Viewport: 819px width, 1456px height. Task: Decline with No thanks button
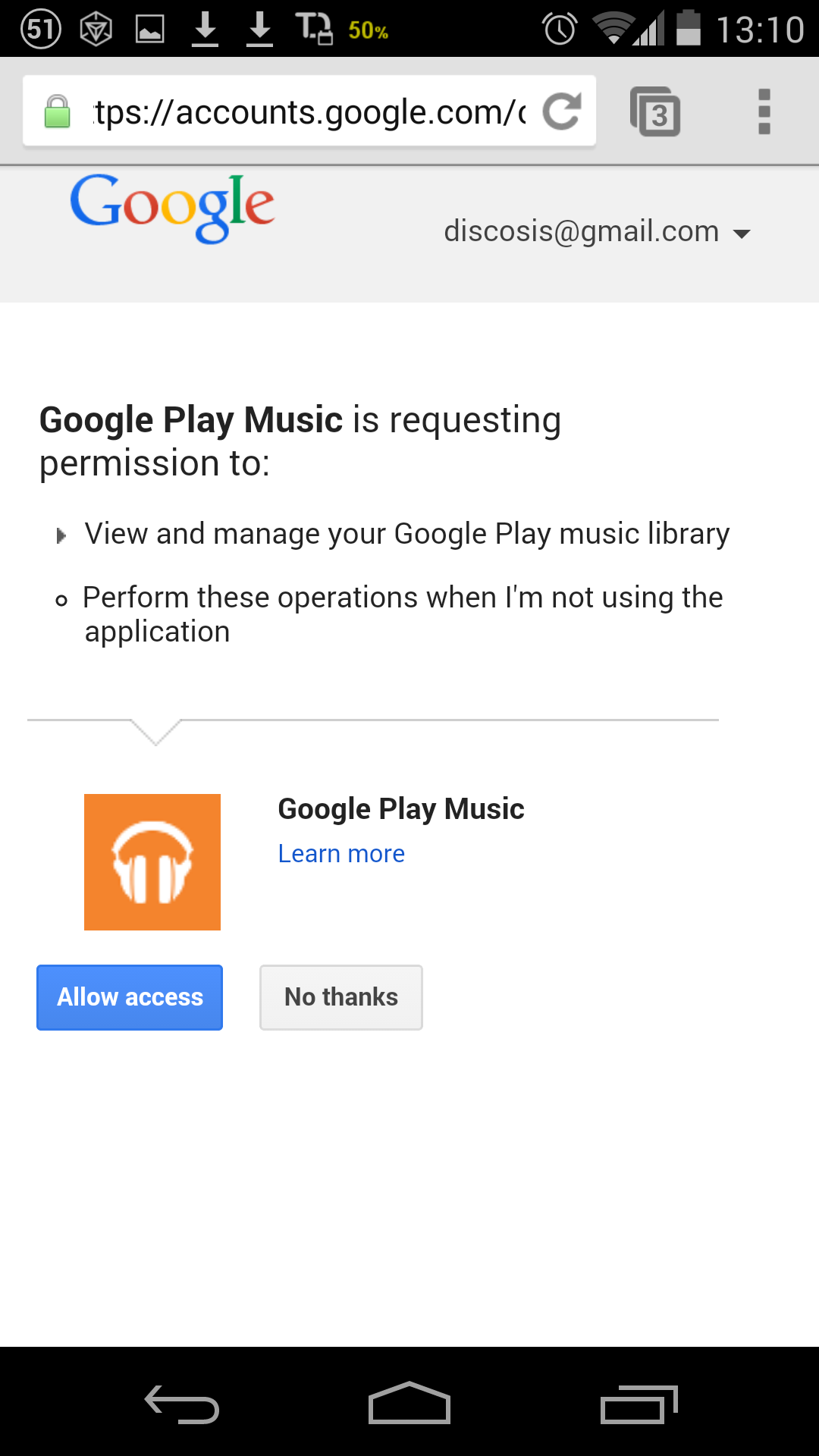point(341,997)
